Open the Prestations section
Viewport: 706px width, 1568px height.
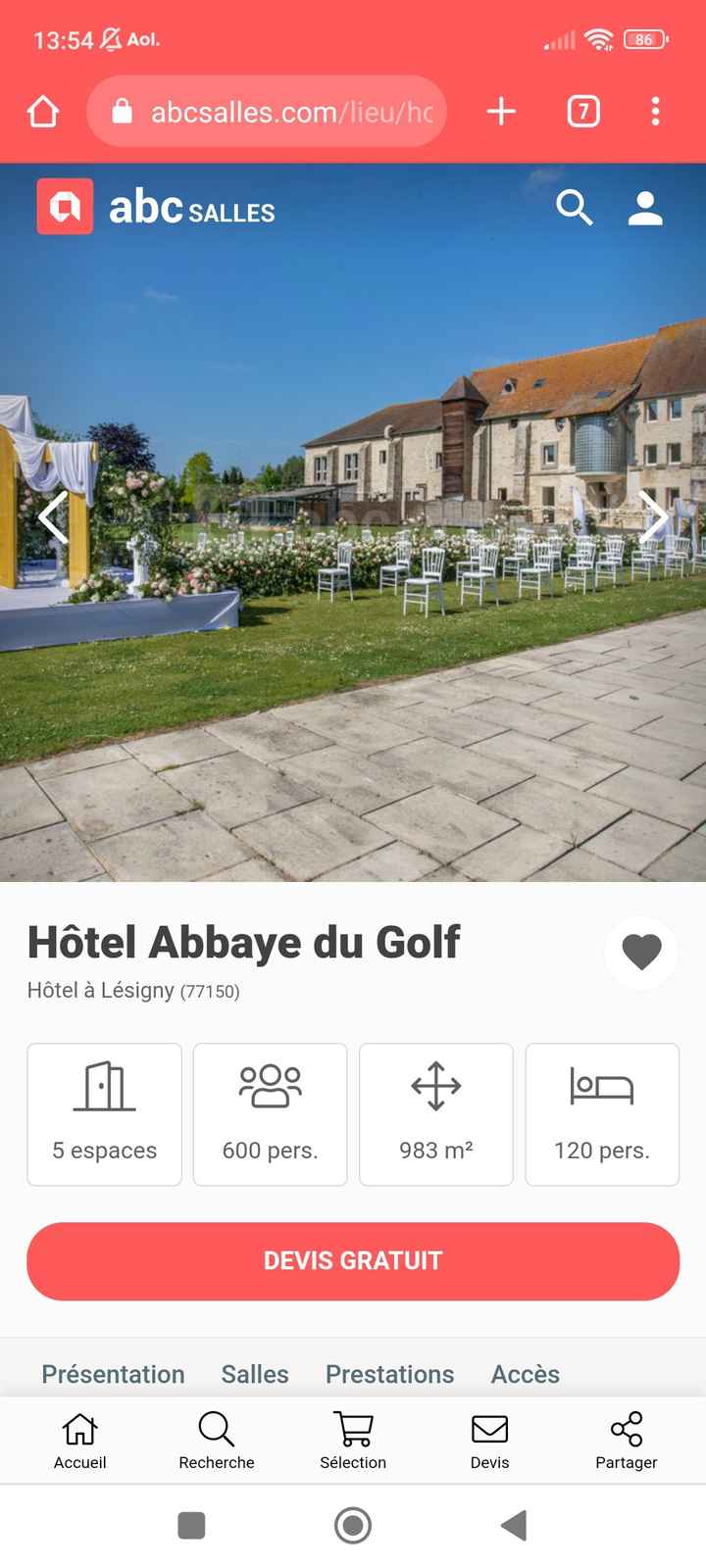(x=388, y=1374)
